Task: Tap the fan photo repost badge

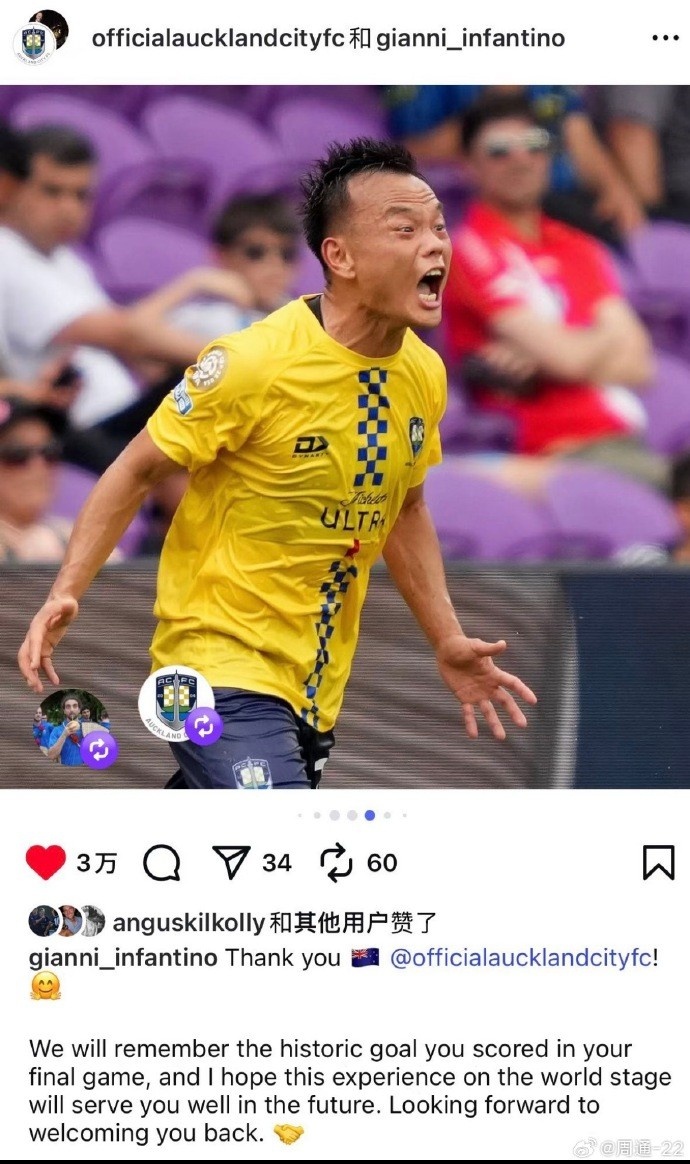Action: tap(73, 727)
